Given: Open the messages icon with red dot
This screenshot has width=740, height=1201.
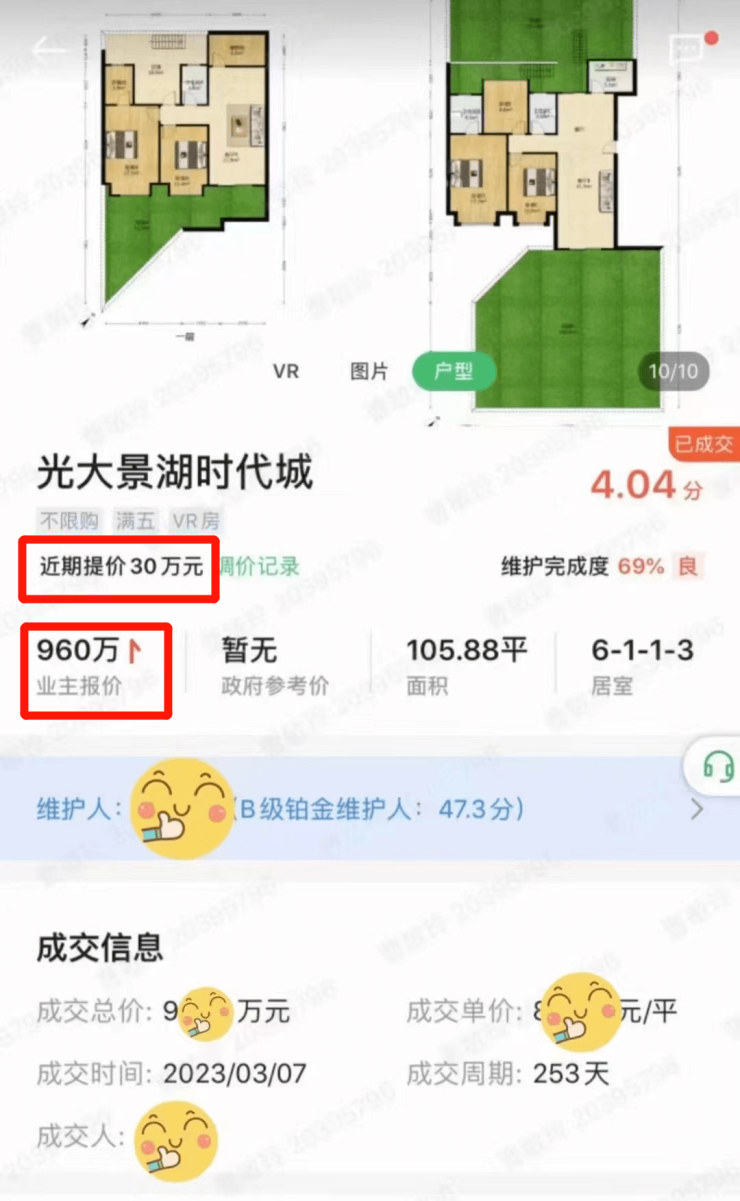Looking at the screenshot, I should tap(688, 50).
